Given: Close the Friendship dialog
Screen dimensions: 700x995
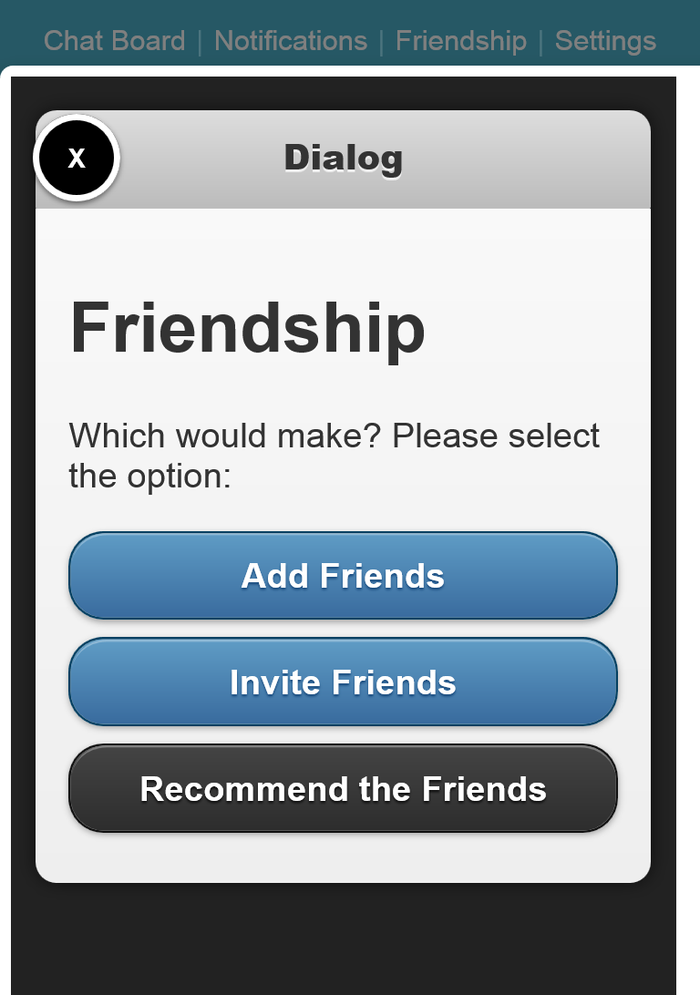Looking at the screenshot, I should (76, 158).
